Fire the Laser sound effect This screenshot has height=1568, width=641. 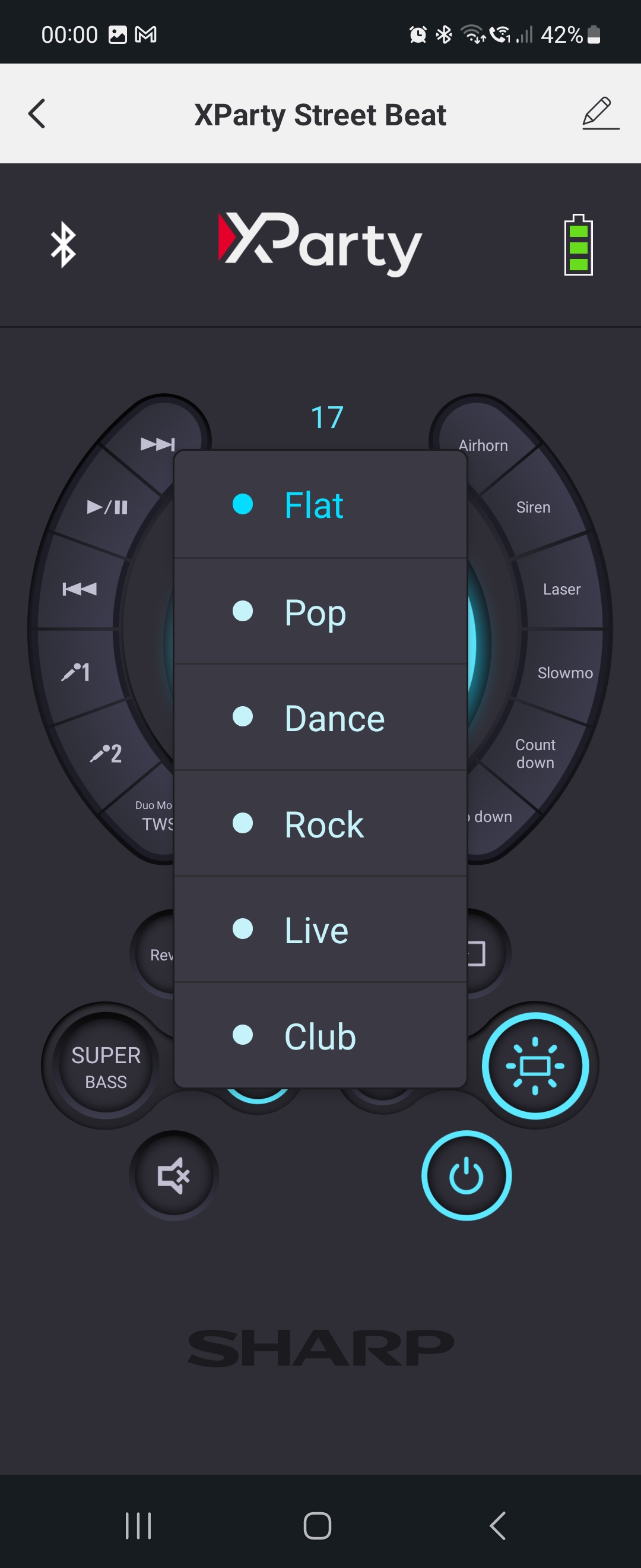[561, 589]
